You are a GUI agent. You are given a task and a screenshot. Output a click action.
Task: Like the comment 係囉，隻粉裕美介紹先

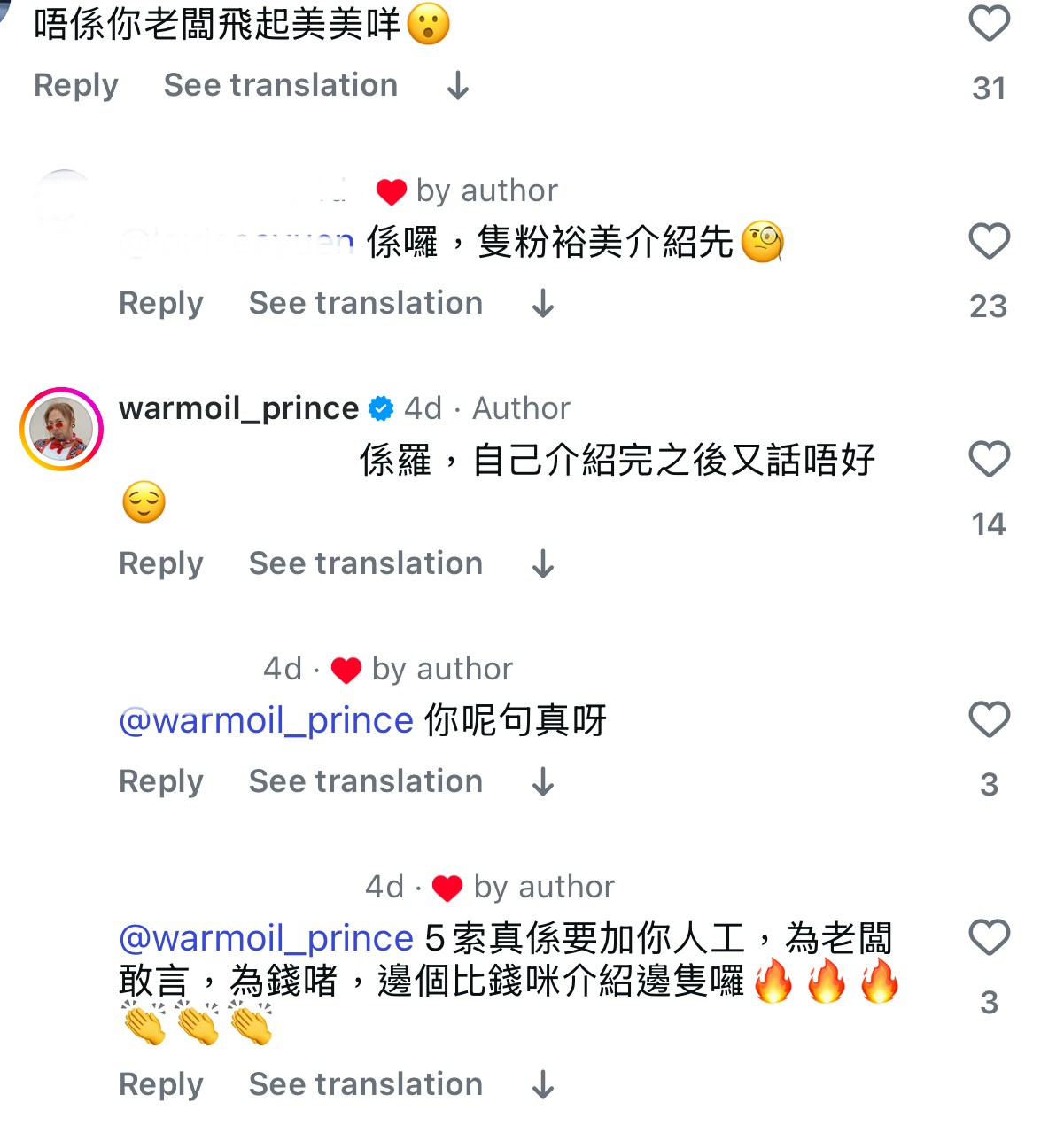click(x=989, y=241)
